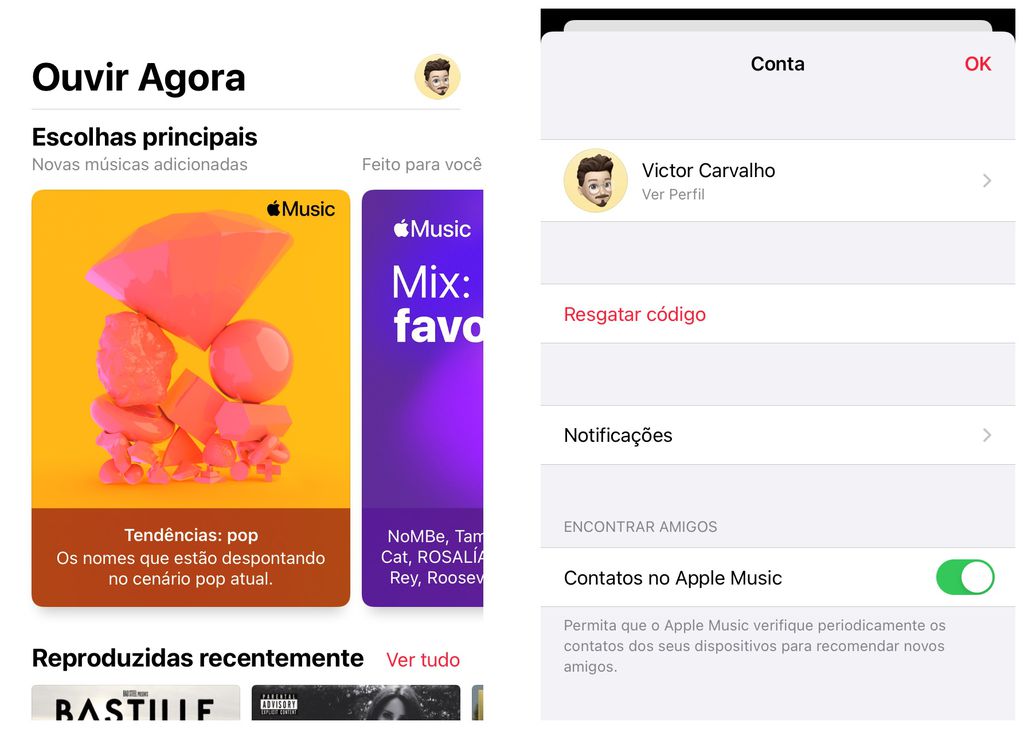Open the Notificações settings row

pos(777,435)
